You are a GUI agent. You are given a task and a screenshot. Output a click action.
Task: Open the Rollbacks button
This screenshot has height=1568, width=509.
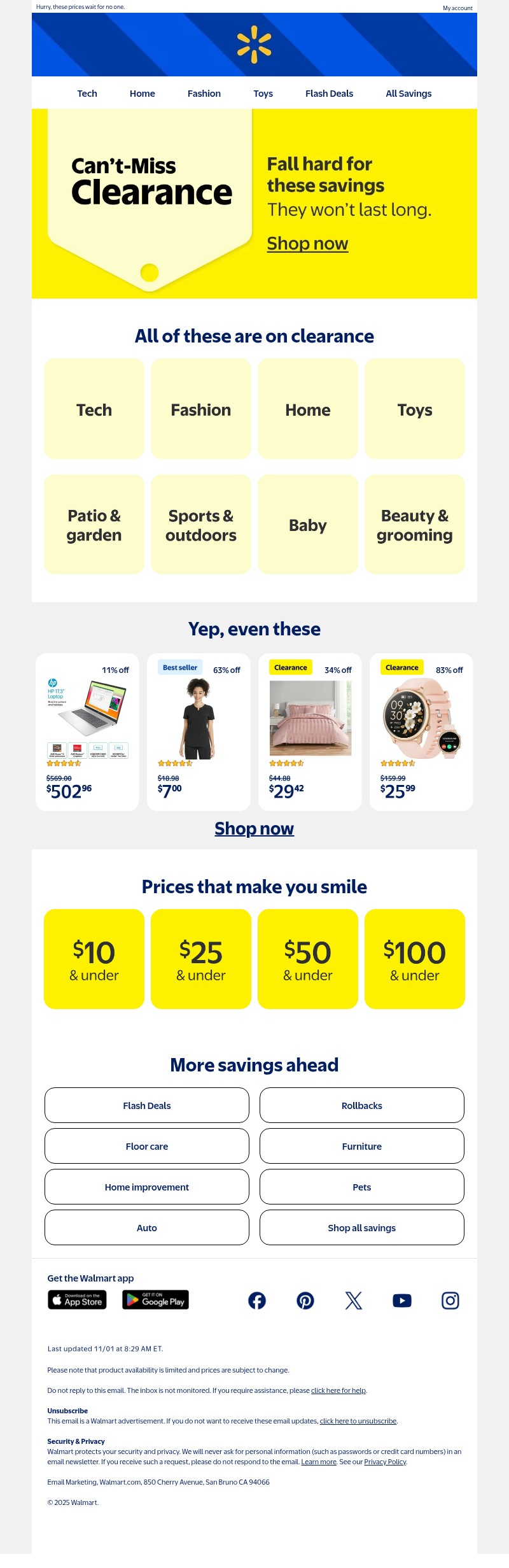coord(361,1106)
